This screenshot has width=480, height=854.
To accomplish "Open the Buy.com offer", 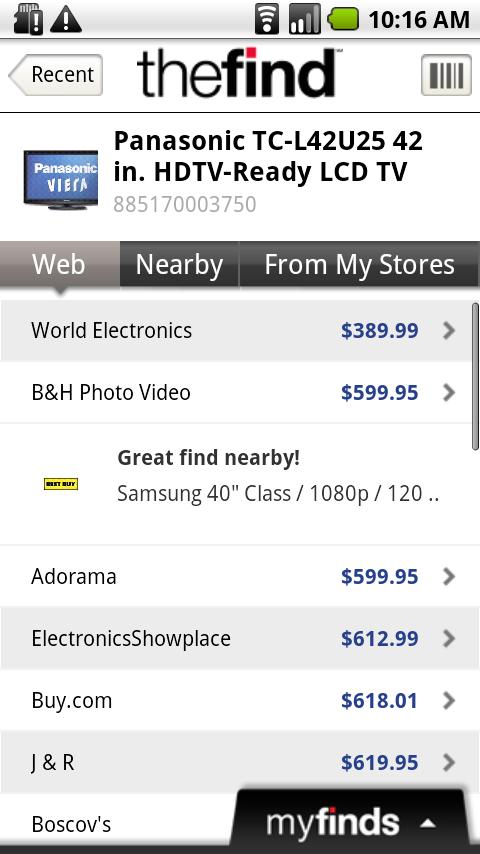I will click(x=235, y=700).
